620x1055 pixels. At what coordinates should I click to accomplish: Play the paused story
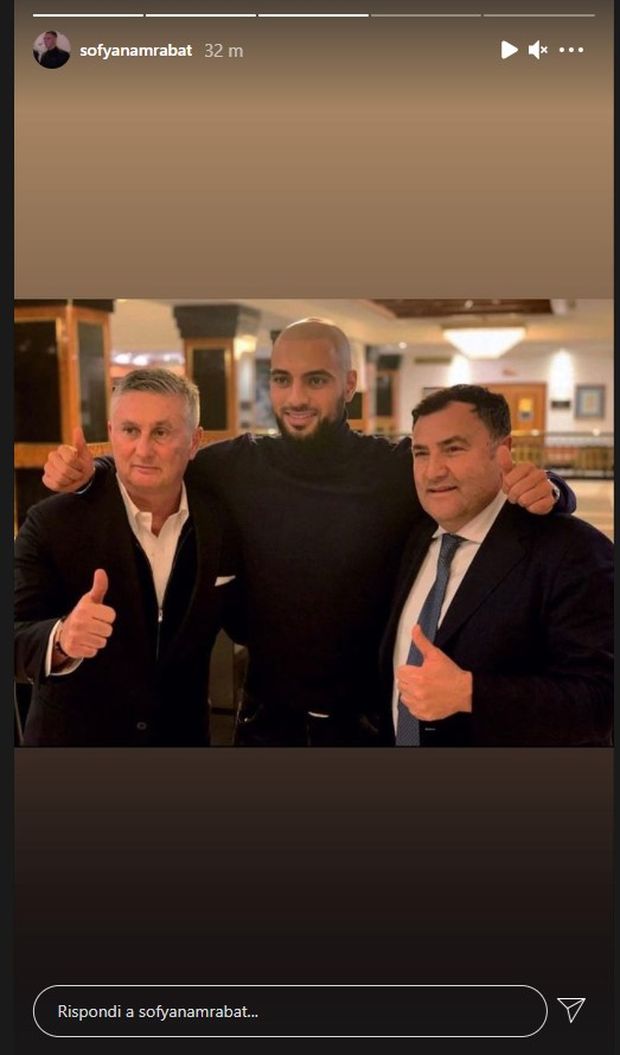(x=509, y=50)
